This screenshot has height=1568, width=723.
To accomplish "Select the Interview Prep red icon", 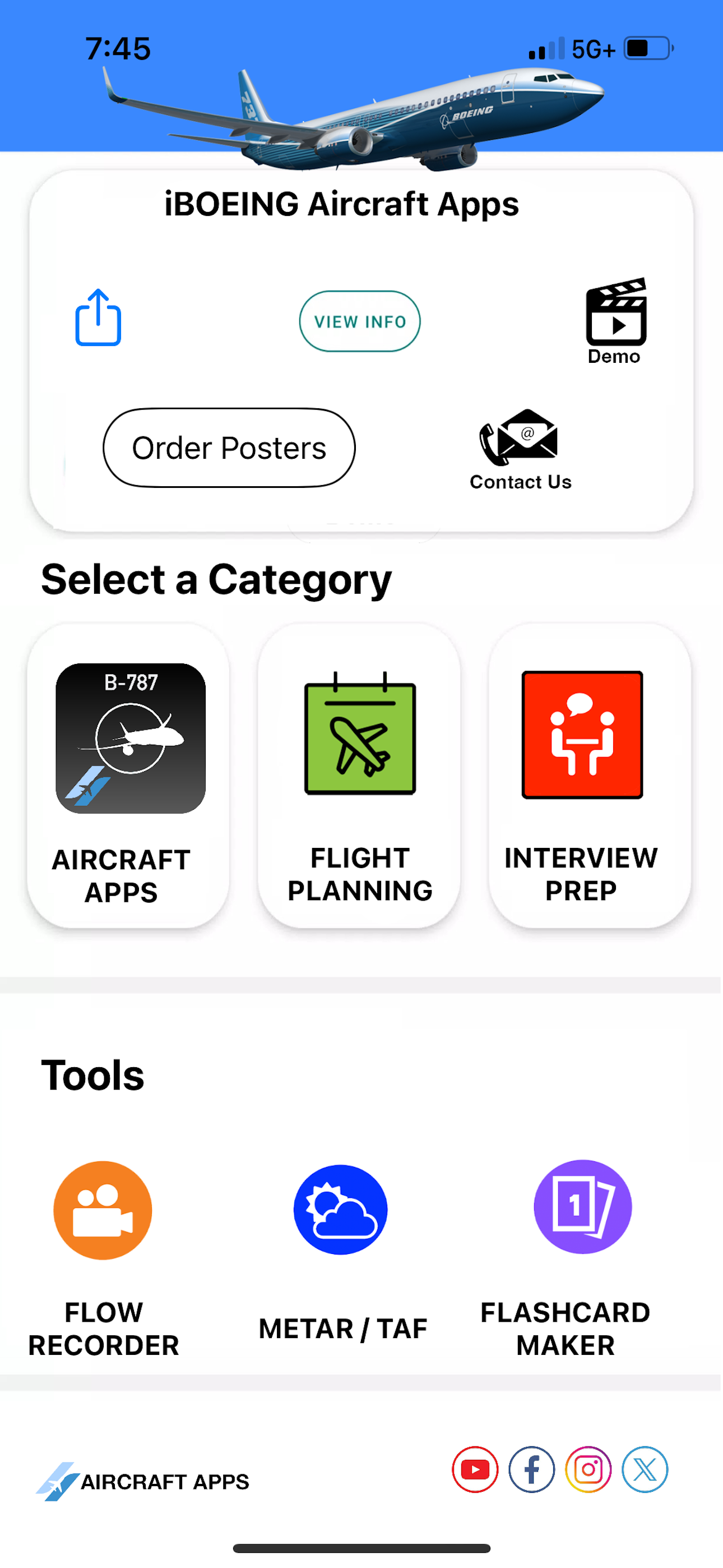I will (582, 735).
